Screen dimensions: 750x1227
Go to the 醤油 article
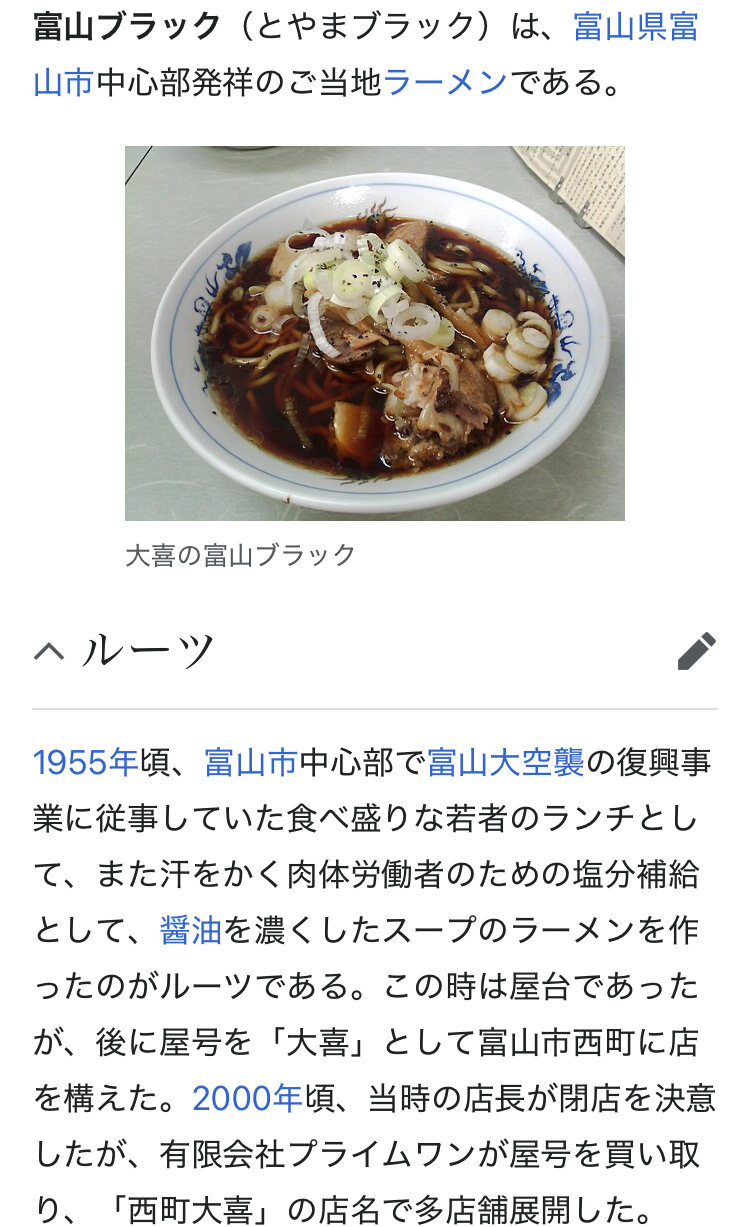[190, 930]
